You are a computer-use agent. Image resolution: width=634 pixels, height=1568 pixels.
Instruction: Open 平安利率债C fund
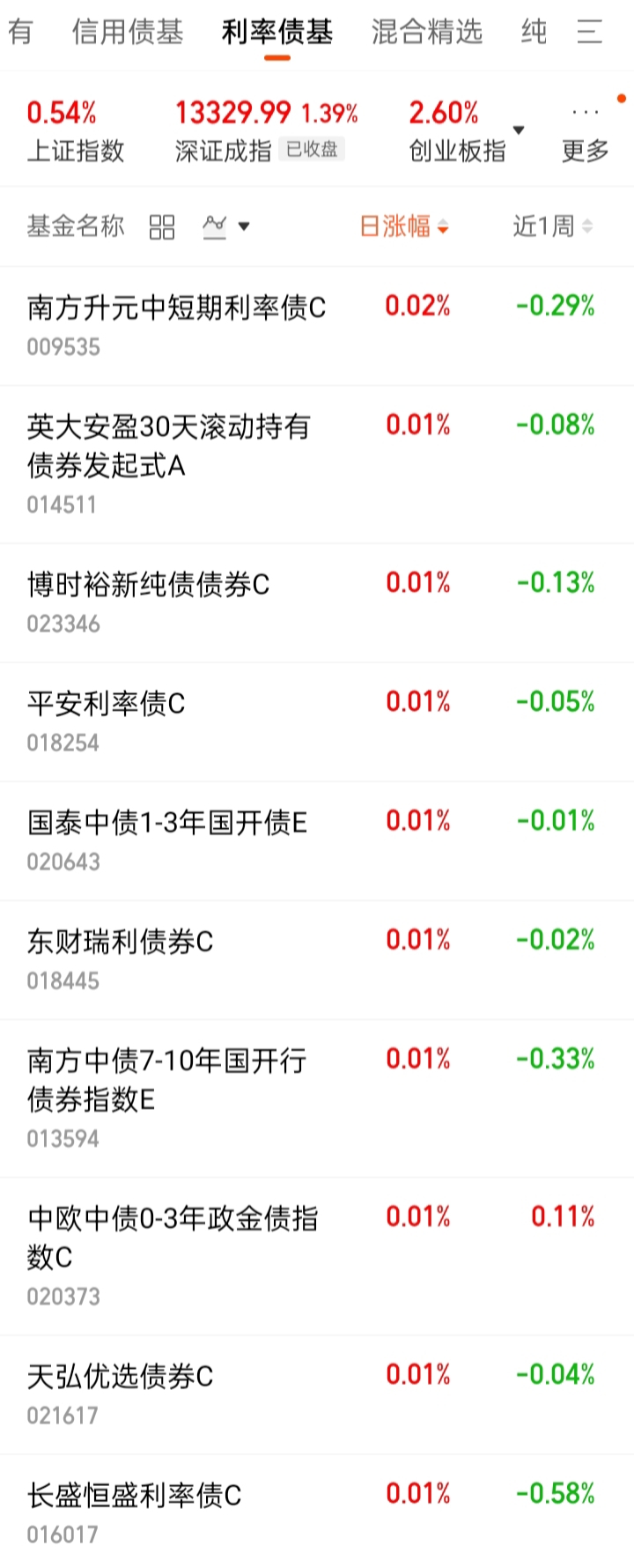tap(317, 721)
